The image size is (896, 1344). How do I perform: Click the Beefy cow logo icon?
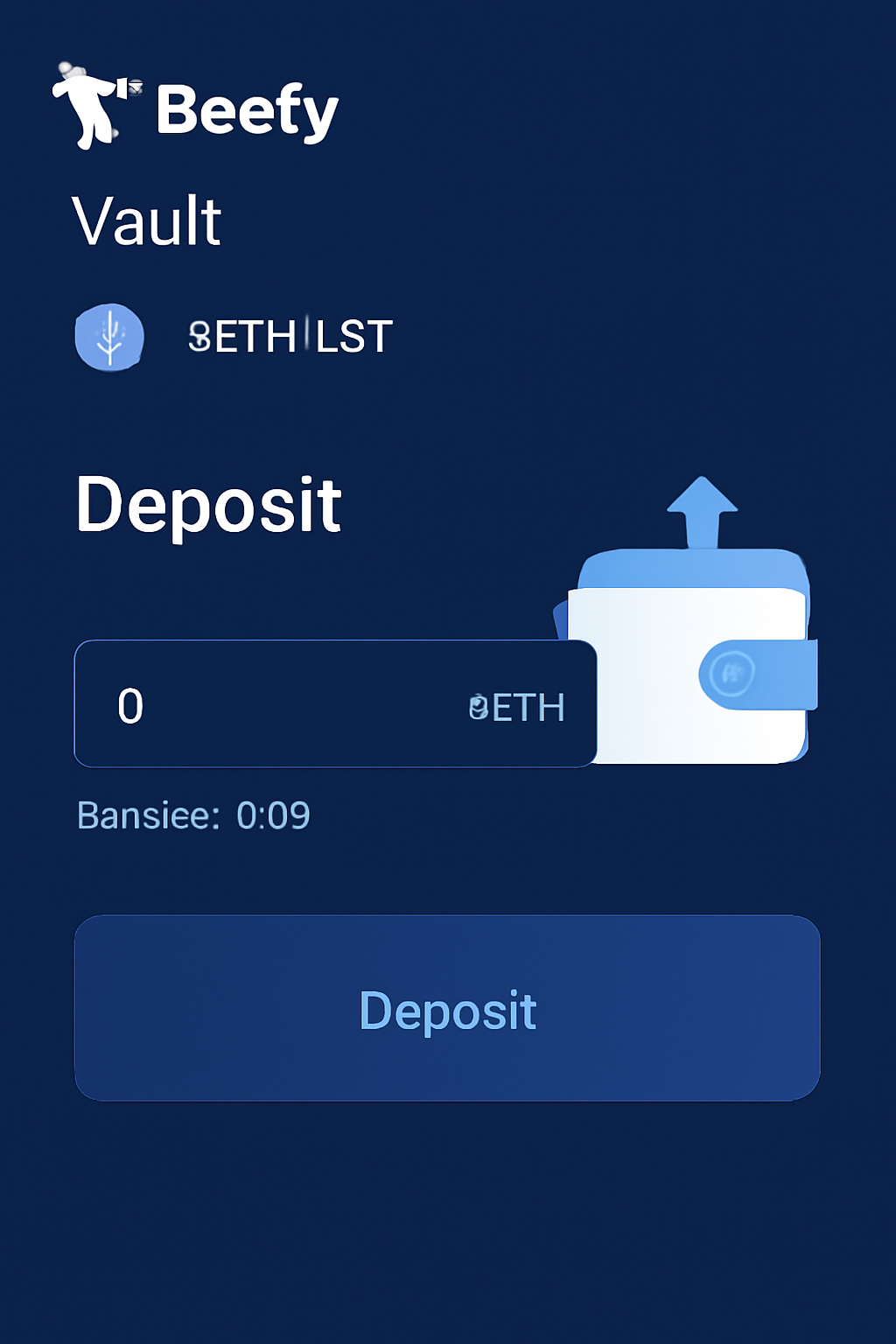click(91, 107)
